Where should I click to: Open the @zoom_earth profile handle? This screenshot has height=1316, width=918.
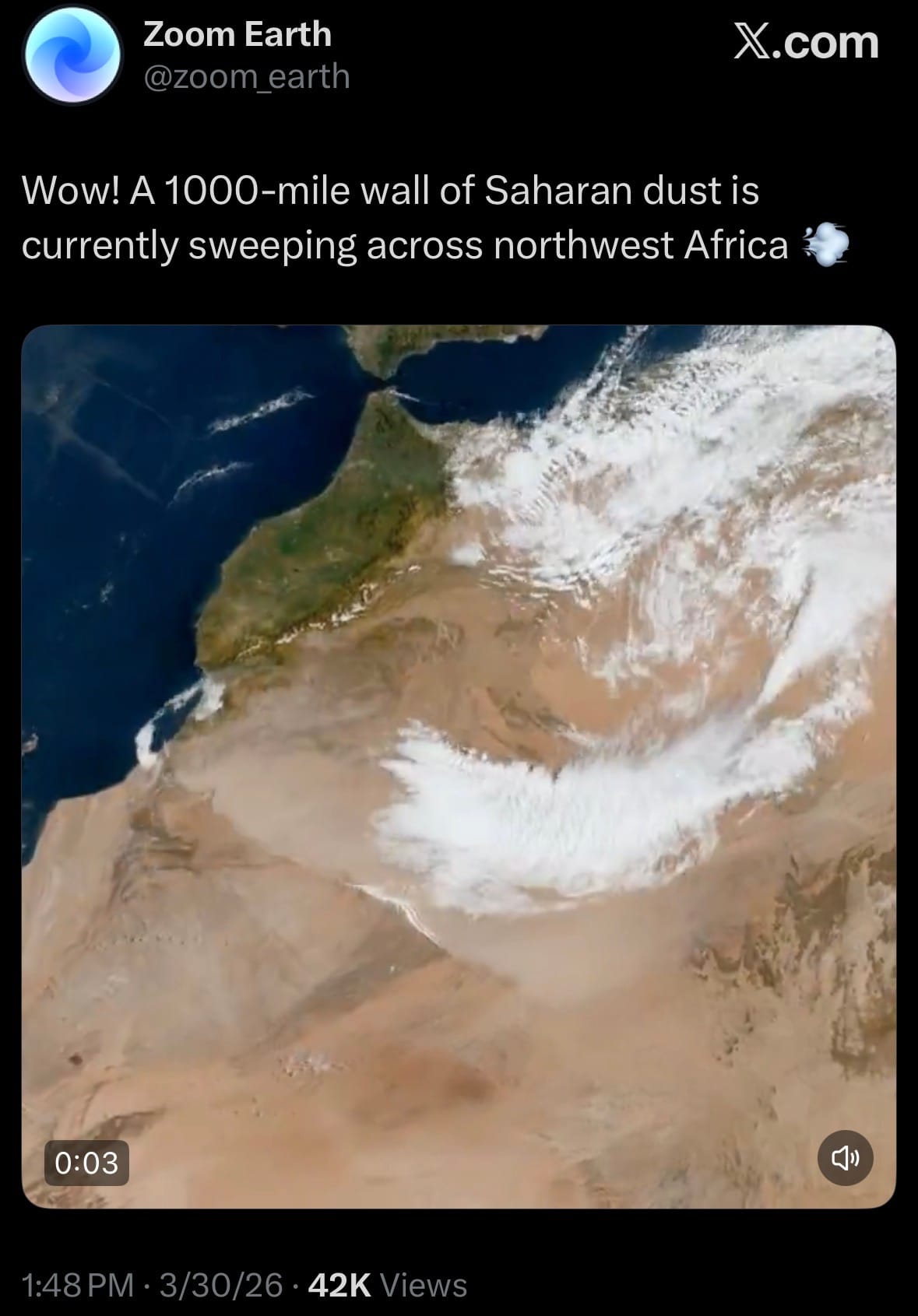(x=246, y=76)
